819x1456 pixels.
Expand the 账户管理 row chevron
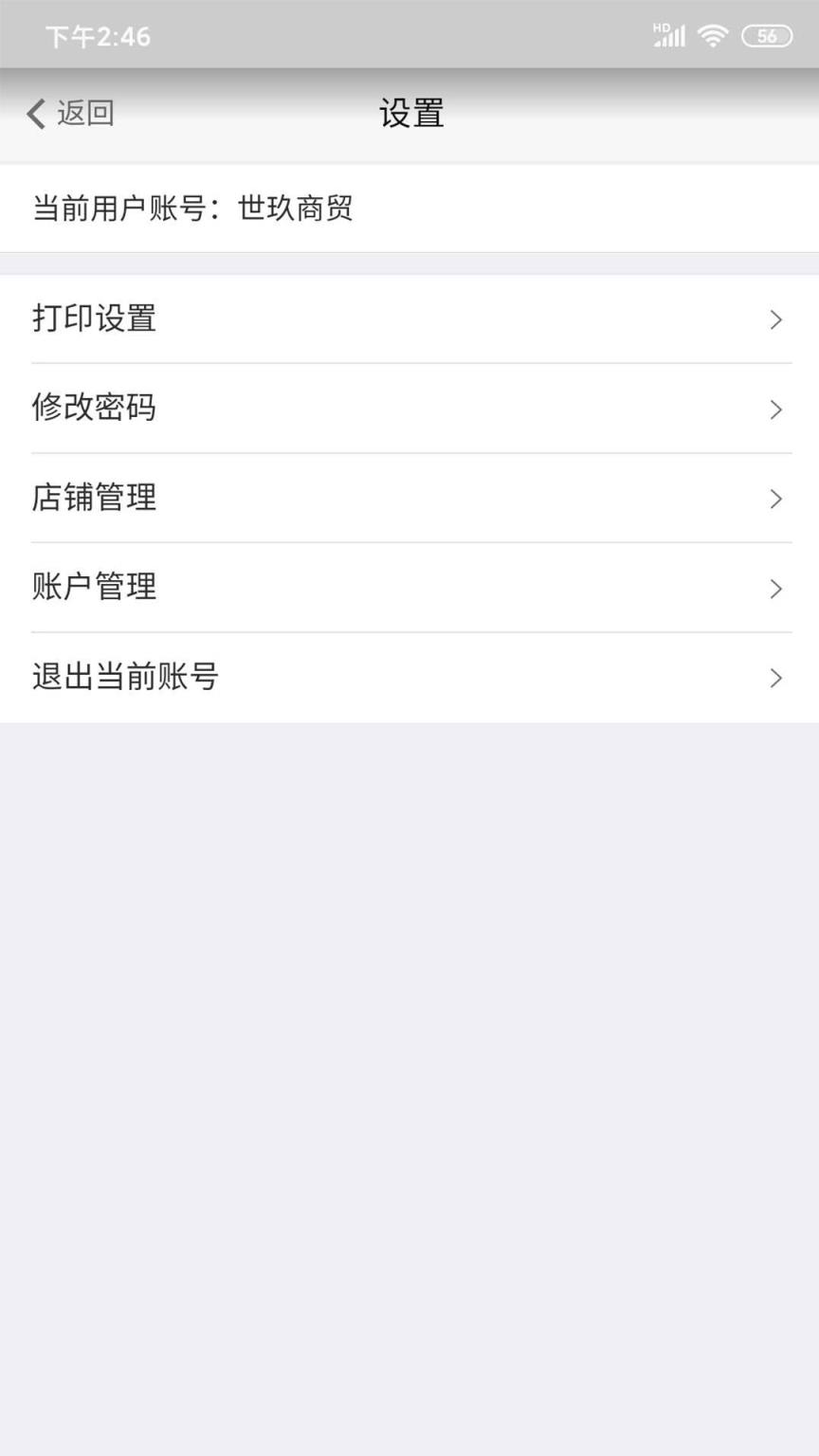776,587
